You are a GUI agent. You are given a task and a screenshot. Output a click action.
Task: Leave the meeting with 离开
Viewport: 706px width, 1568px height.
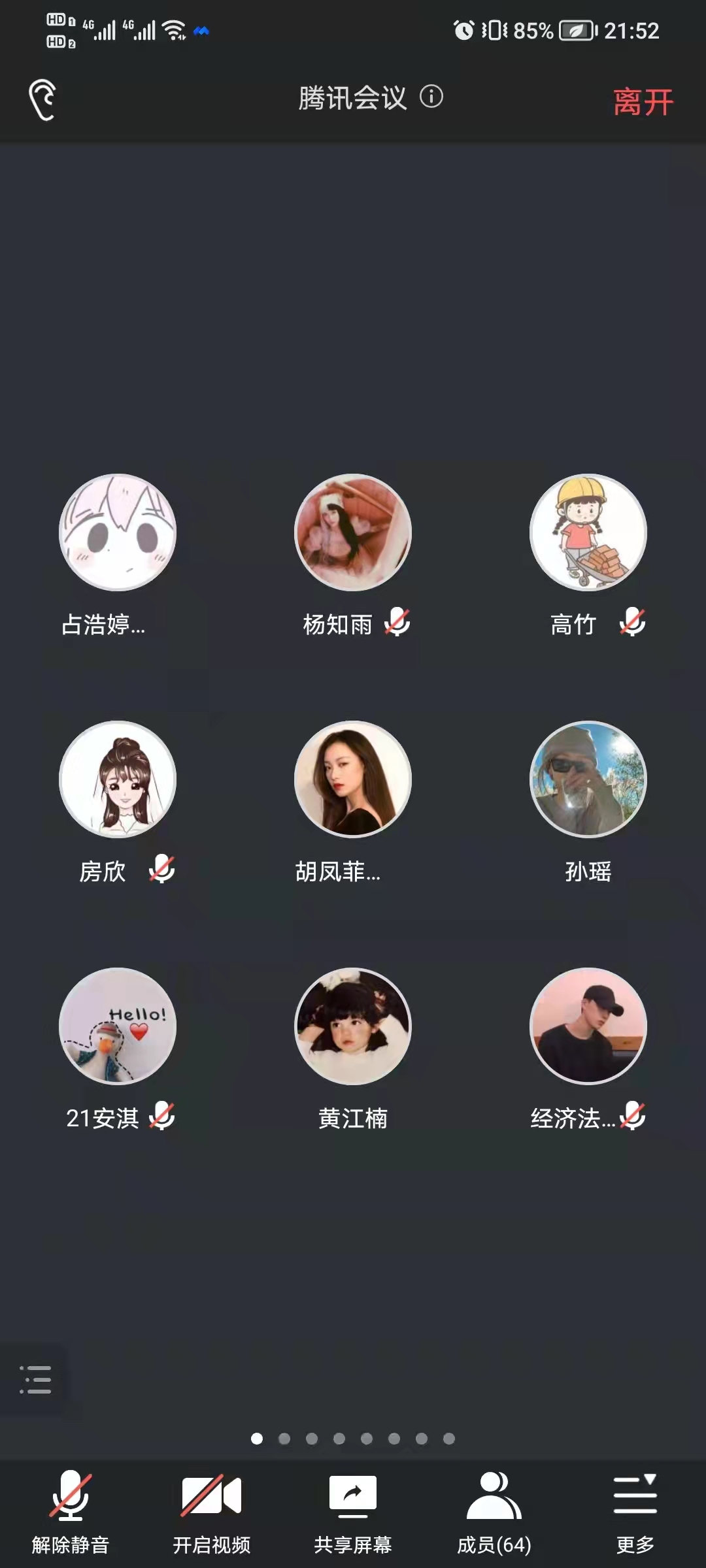[x=643, y=102]
